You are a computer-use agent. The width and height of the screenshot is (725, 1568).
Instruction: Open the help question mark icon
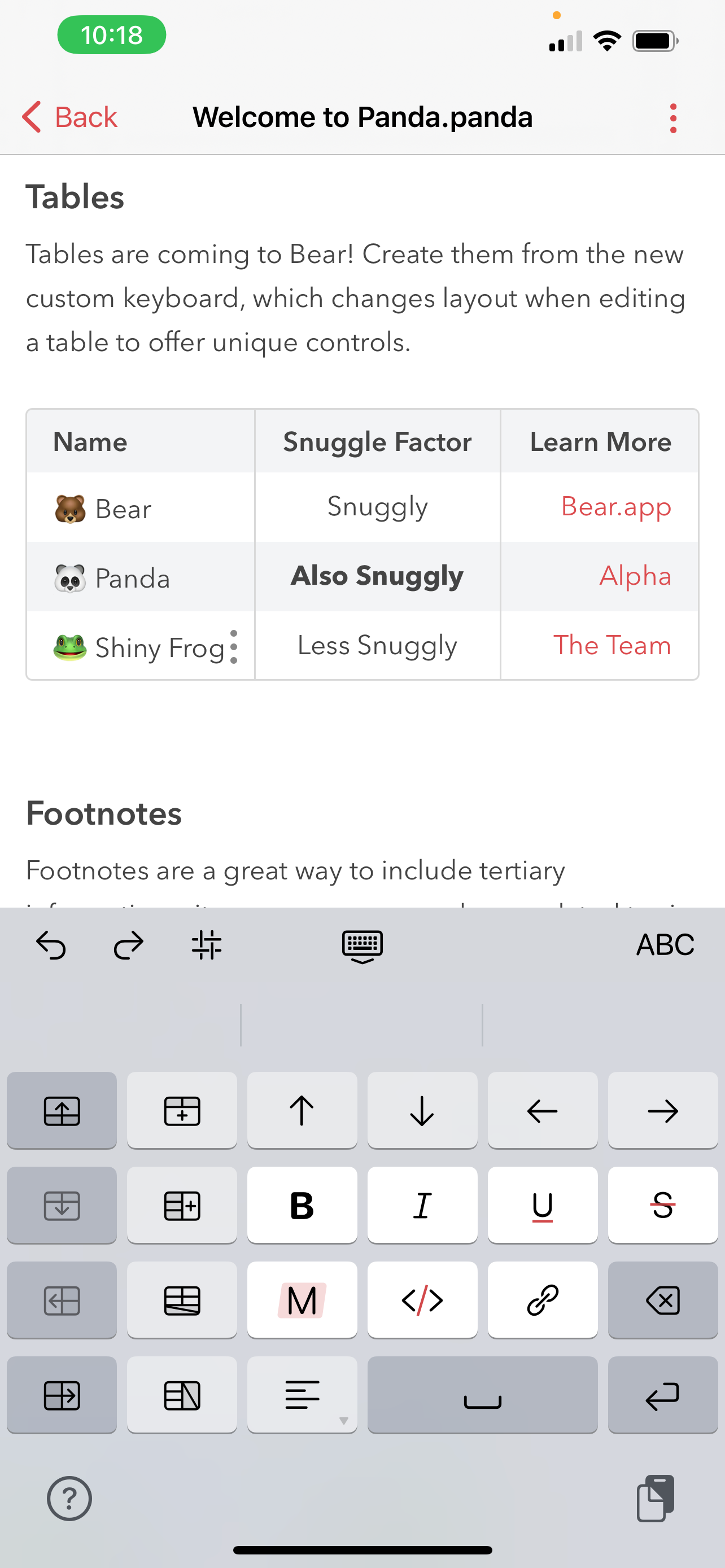69,1499
